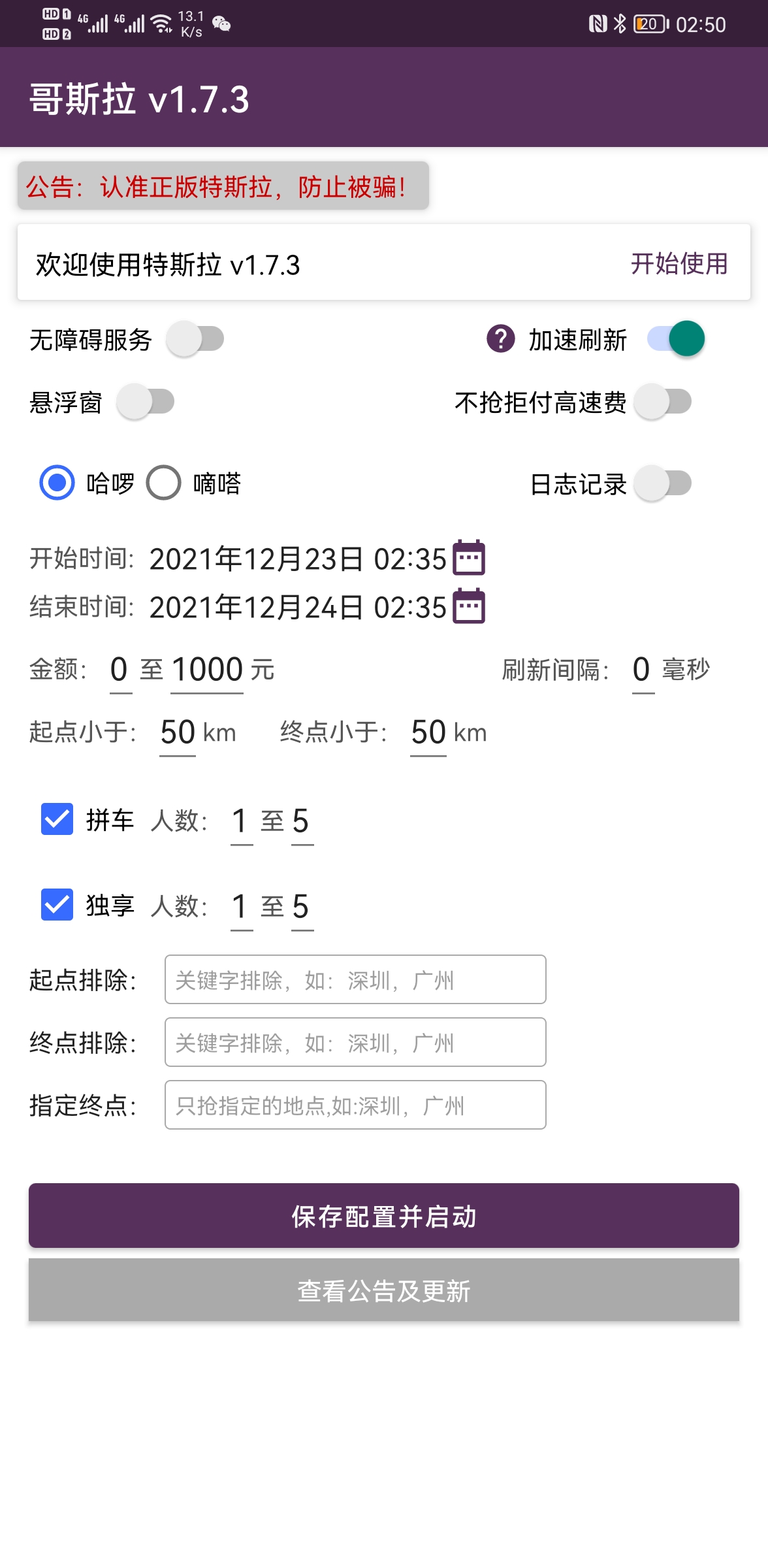Uncheck the 独享 checkbox
This screenshot has height=1568, width=768.
(57, 905)
